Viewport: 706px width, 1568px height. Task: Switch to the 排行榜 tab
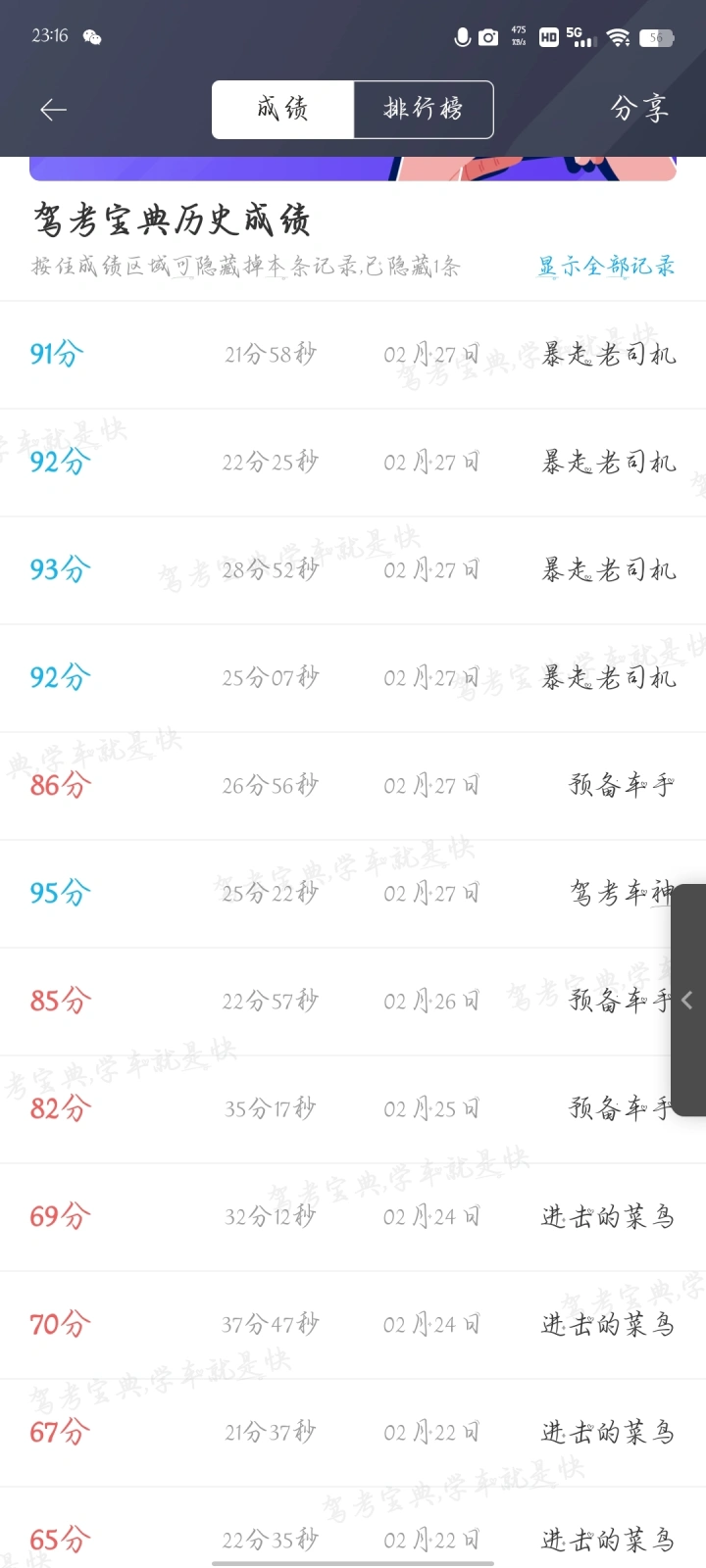423,109
